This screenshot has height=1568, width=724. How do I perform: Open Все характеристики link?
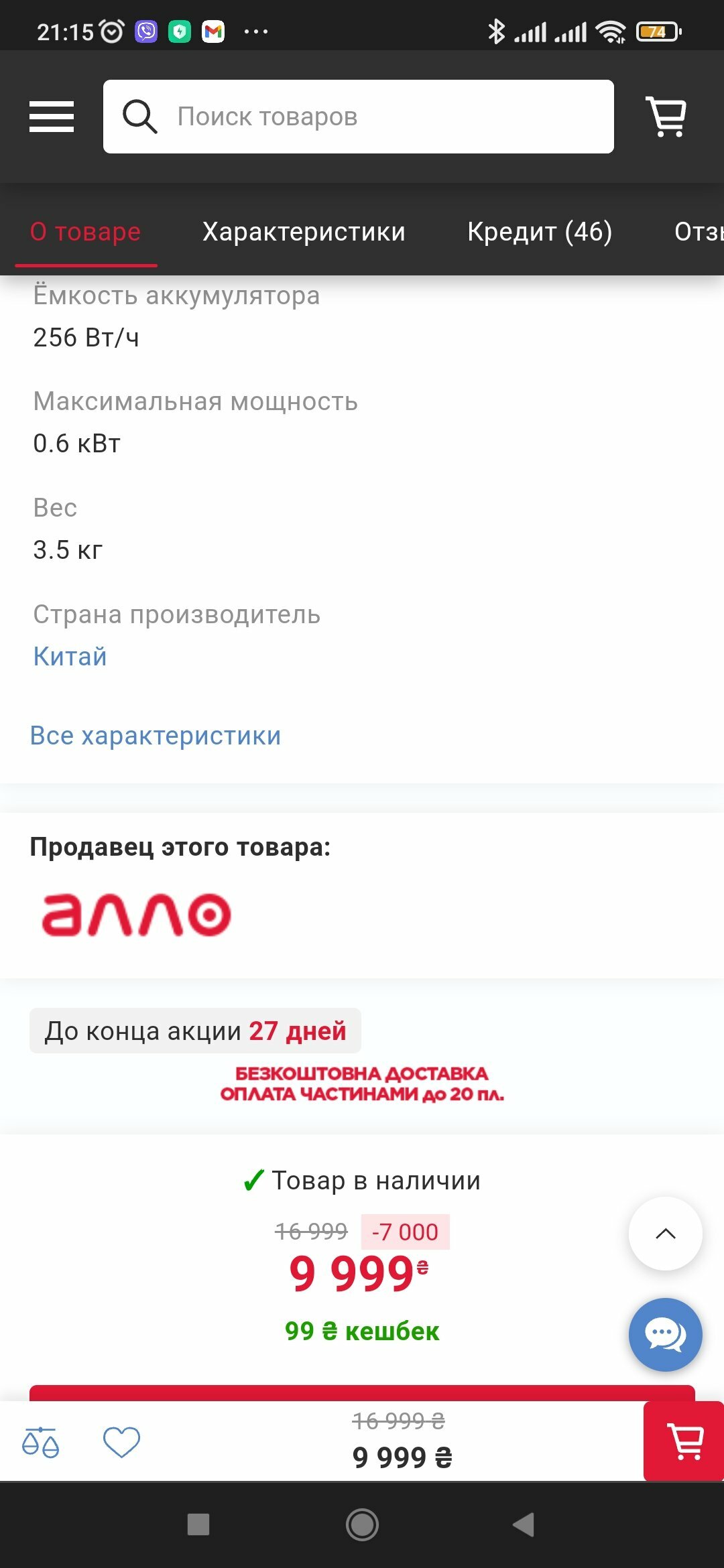click(156, 735)
